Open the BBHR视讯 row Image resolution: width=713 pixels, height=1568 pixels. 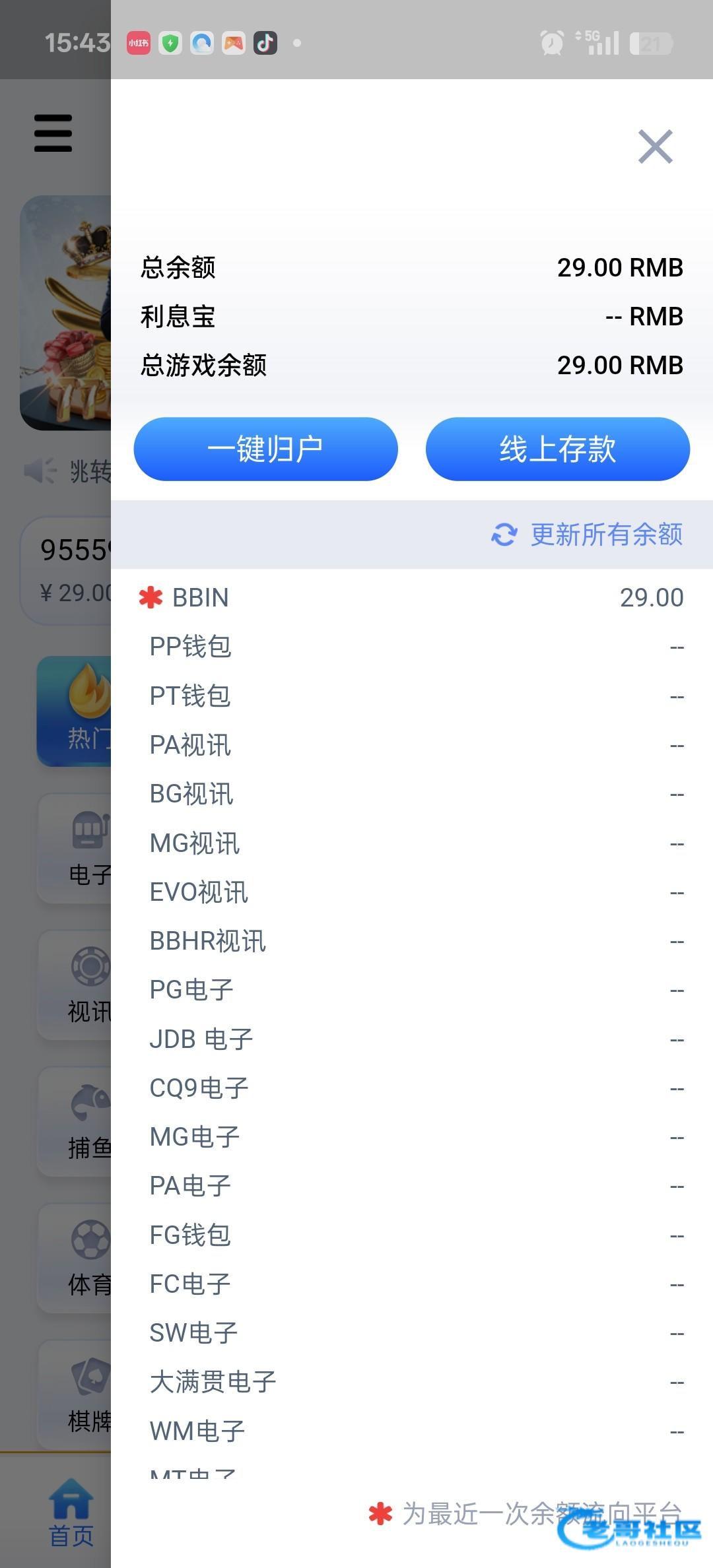click(412, 940)
